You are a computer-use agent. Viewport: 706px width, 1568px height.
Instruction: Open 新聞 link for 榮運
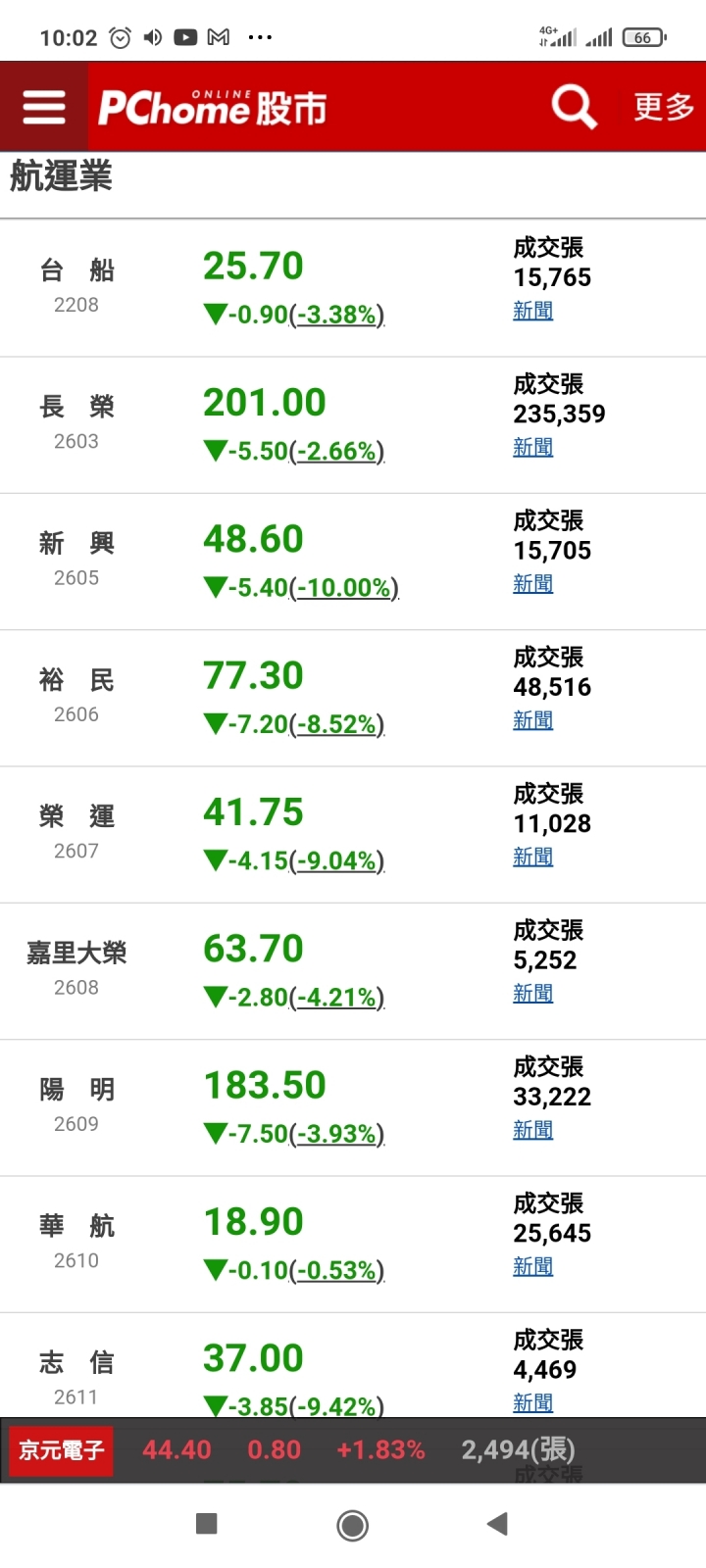532,857
